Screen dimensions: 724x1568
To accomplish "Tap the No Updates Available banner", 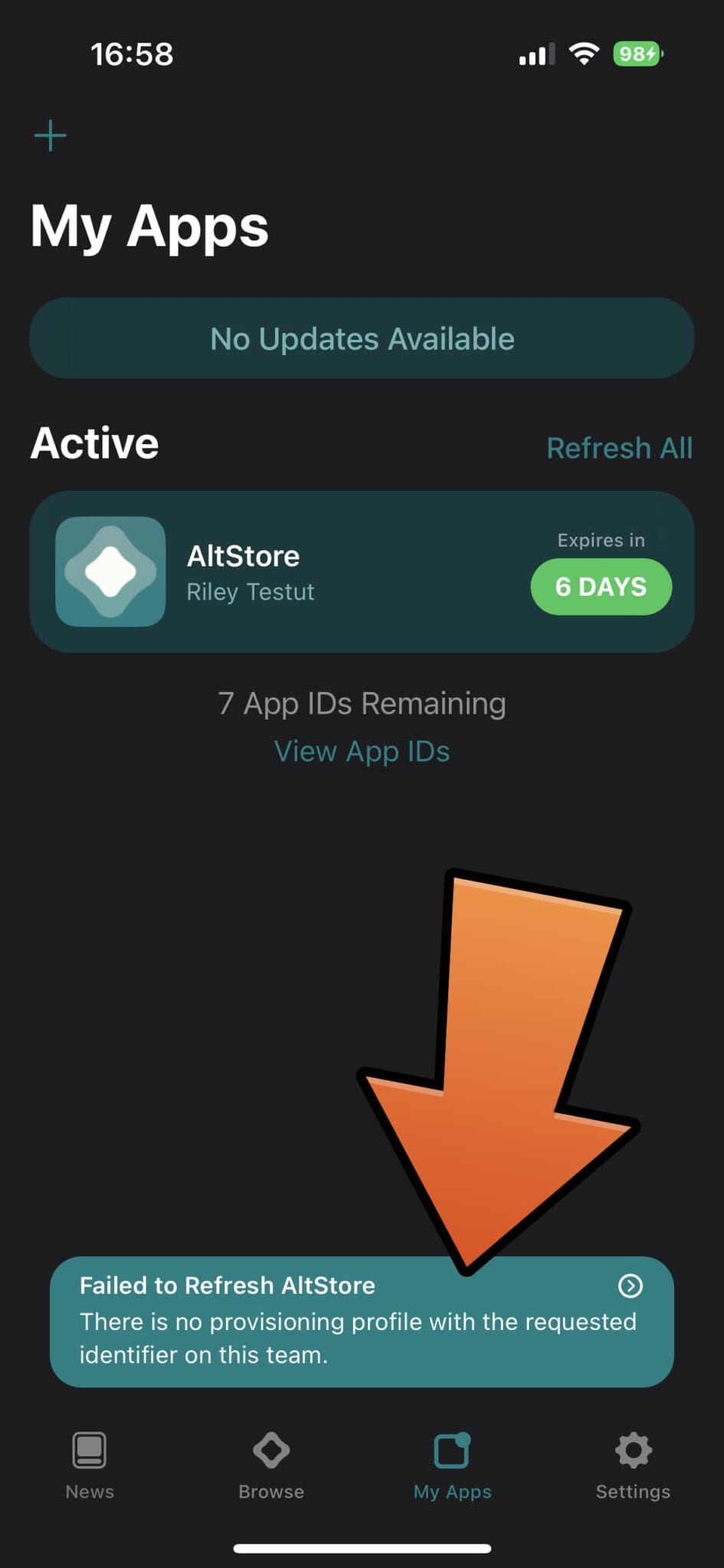I will pyautogui.click(x=362, y=338).
